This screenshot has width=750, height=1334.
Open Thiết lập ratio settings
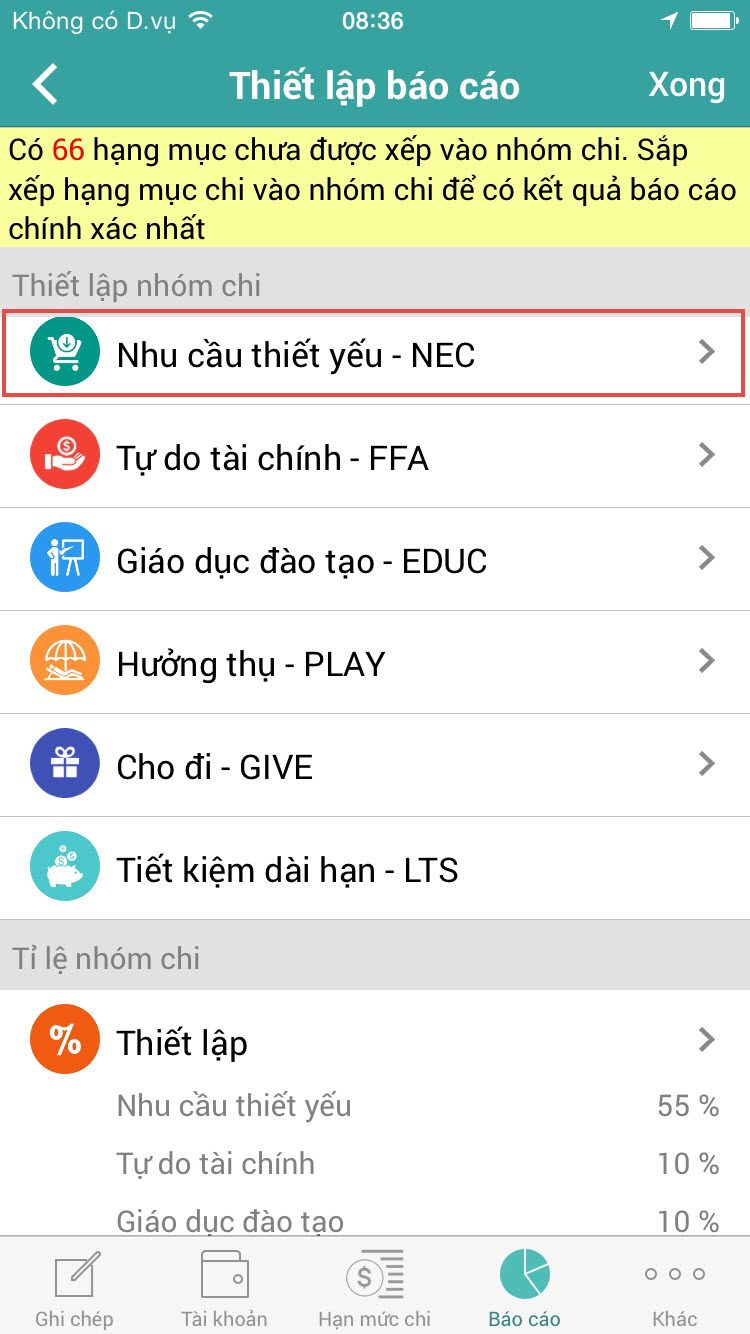[x=375, y=1041]
